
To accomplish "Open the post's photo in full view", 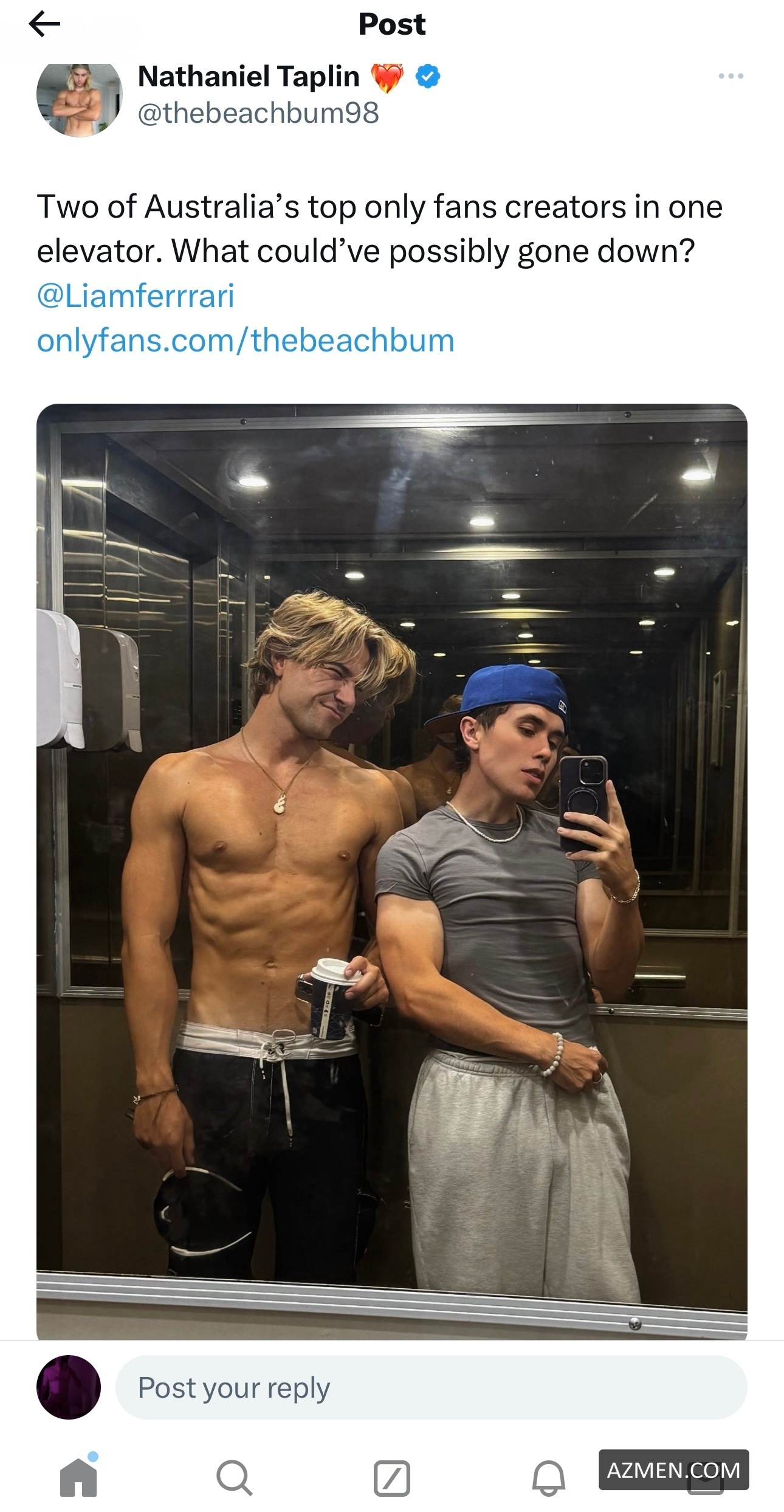I will pyautogui.click(x=392, y=869).
